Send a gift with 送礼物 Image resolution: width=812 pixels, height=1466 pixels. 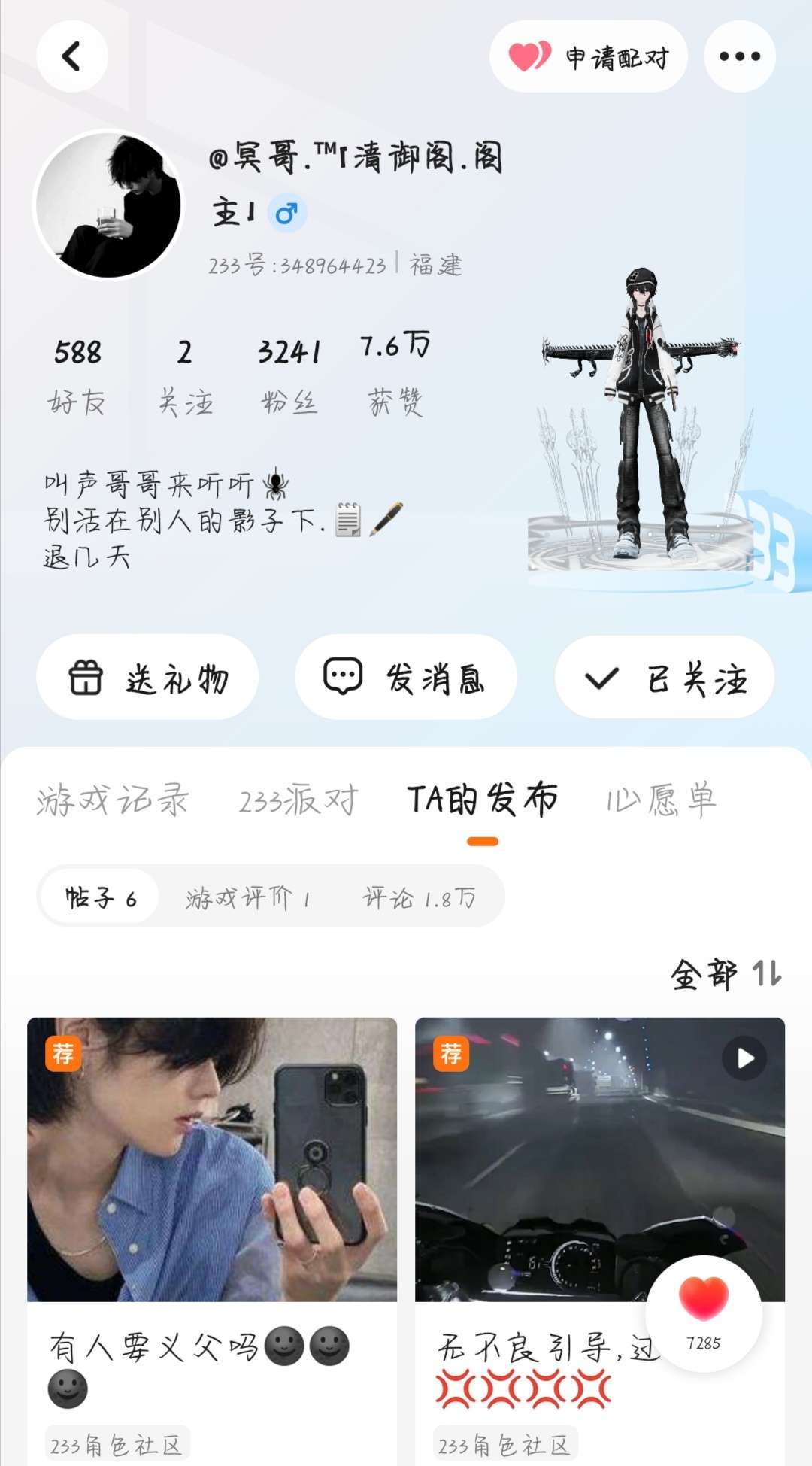pos(147,677)
